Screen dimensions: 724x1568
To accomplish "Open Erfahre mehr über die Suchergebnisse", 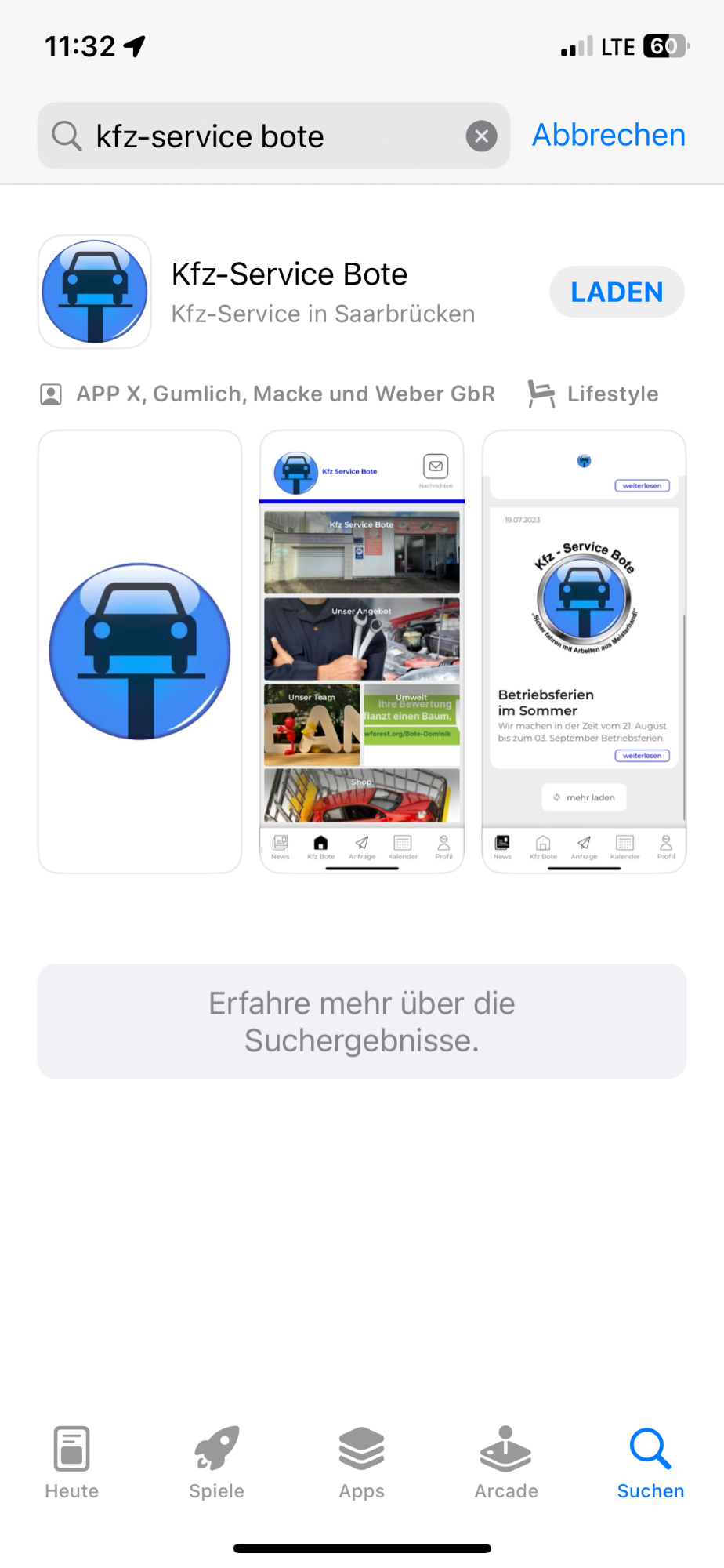I will coord(361,1021).
